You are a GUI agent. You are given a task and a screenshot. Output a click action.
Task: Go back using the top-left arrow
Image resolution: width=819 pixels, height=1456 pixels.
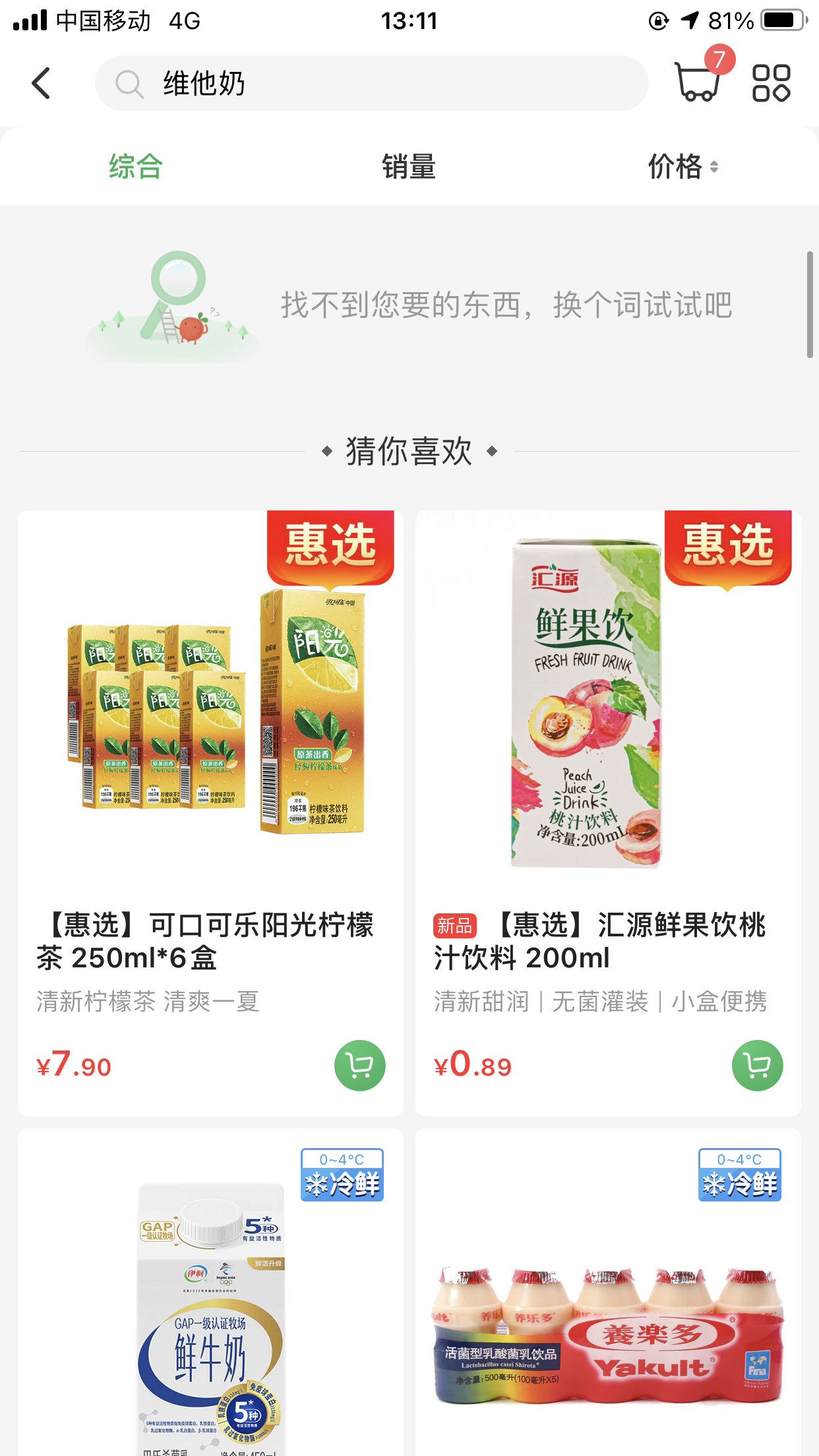tap(41, 84)
